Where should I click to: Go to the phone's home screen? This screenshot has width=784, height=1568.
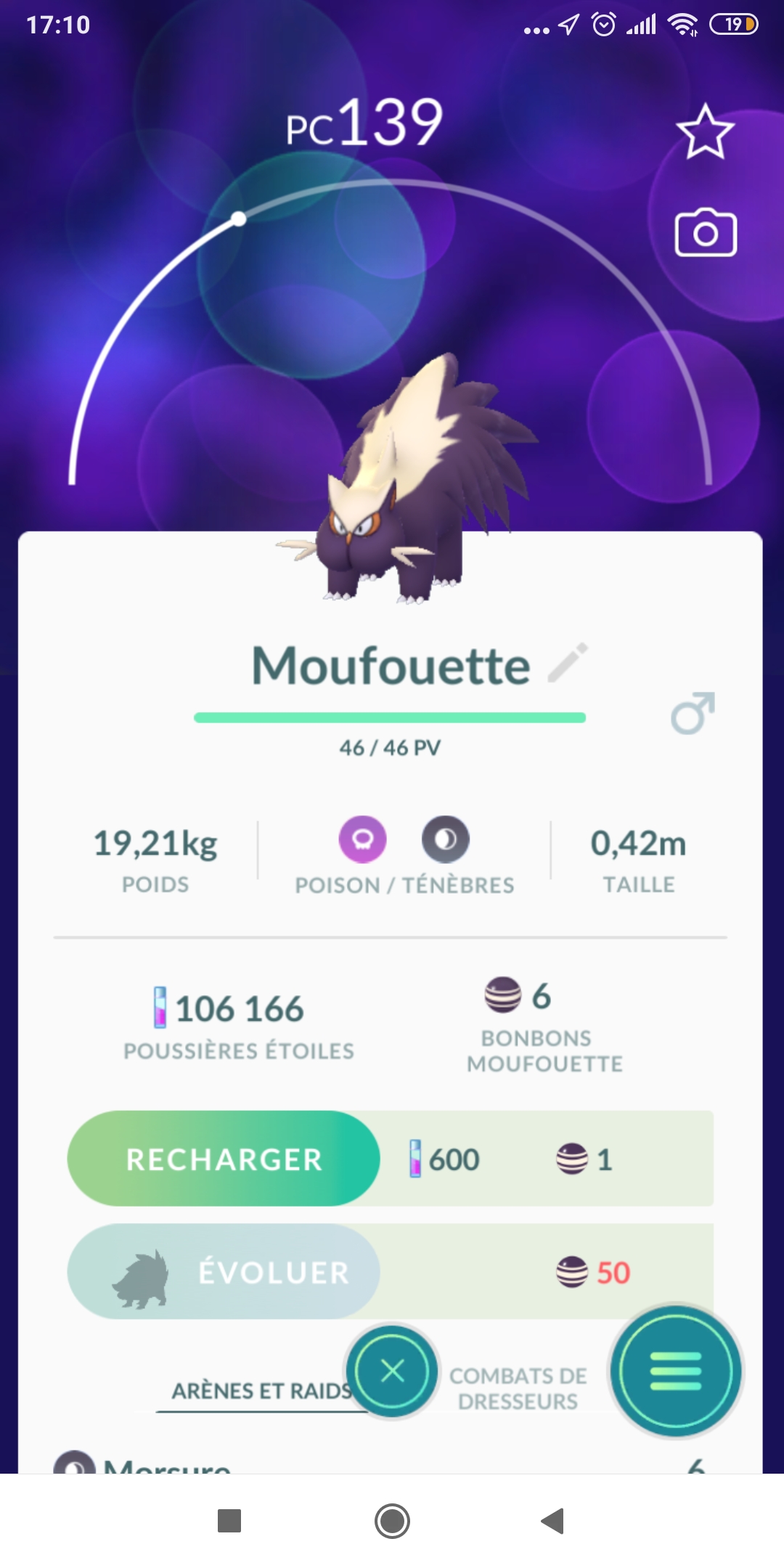point(392,1521)
